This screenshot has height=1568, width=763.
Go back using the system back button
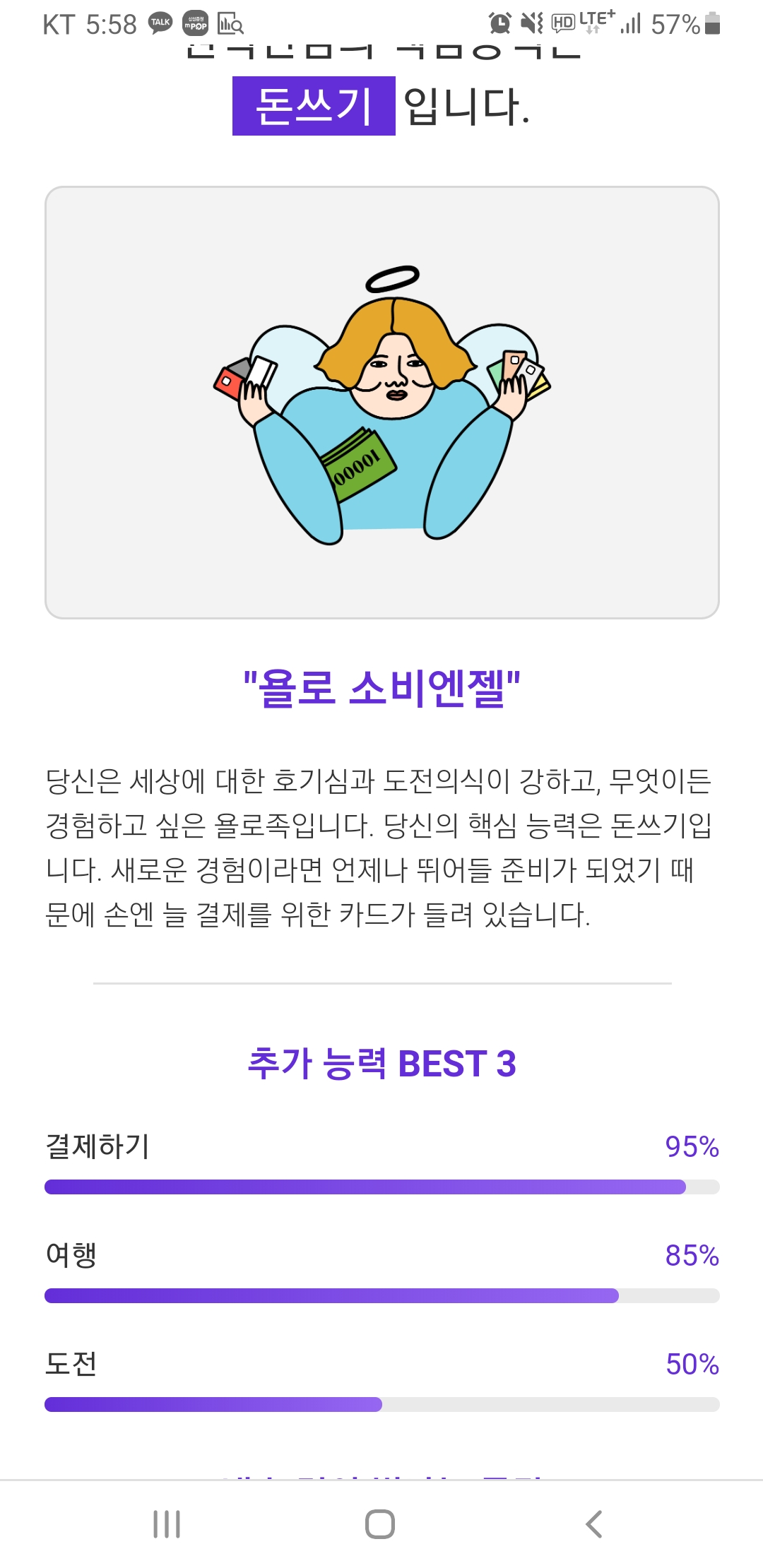tap(594, 1524)
